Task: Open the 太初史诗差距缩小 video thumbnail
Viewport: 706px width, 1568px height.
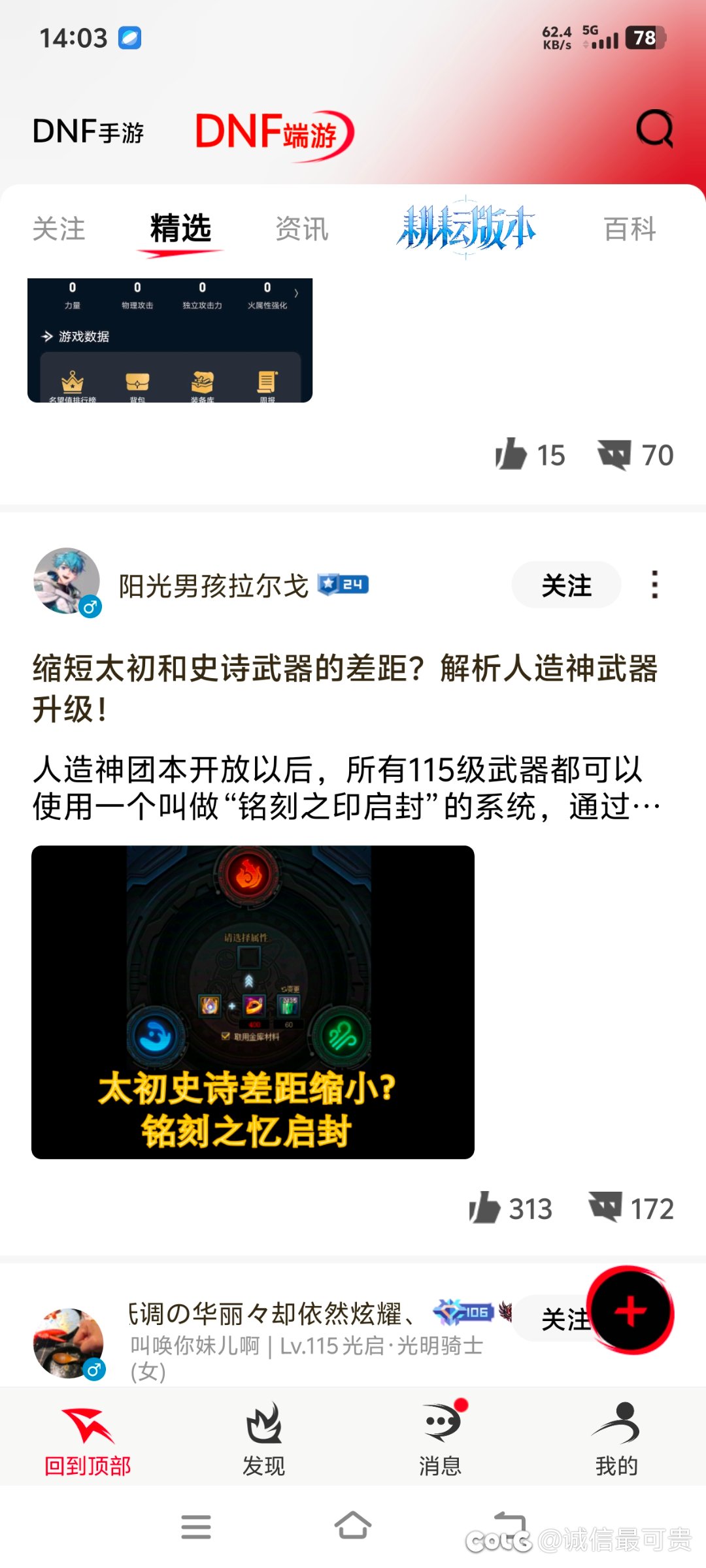Action: coord(253,1002)
